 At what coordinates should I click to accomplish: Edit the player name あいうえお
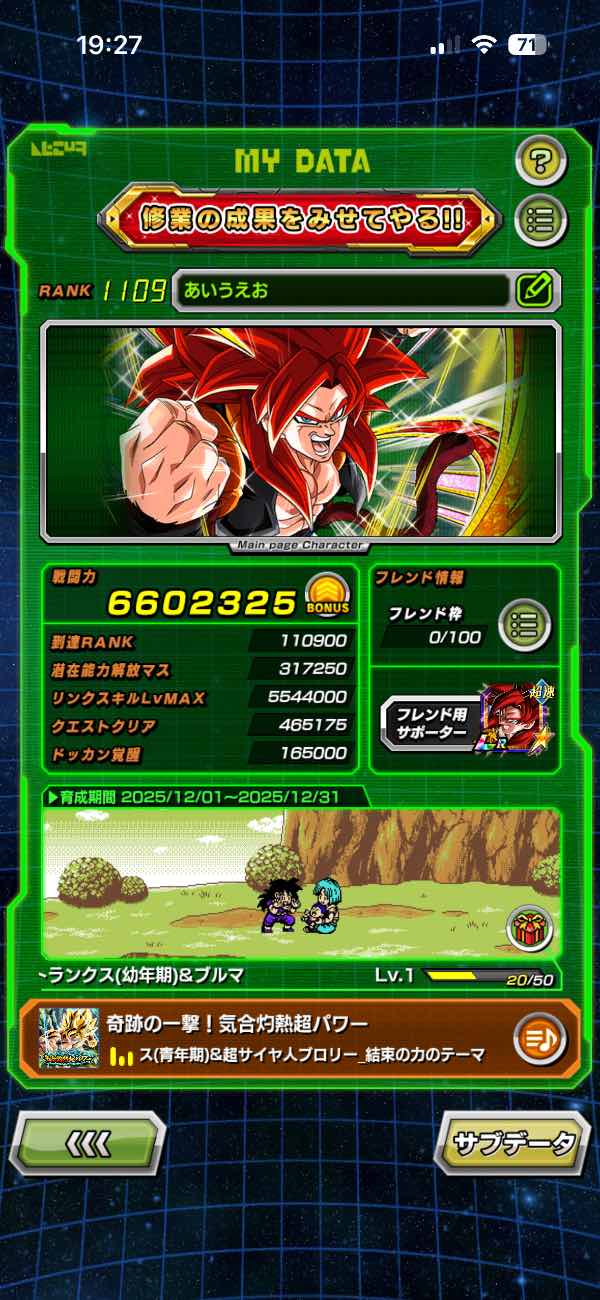point(536,291)
